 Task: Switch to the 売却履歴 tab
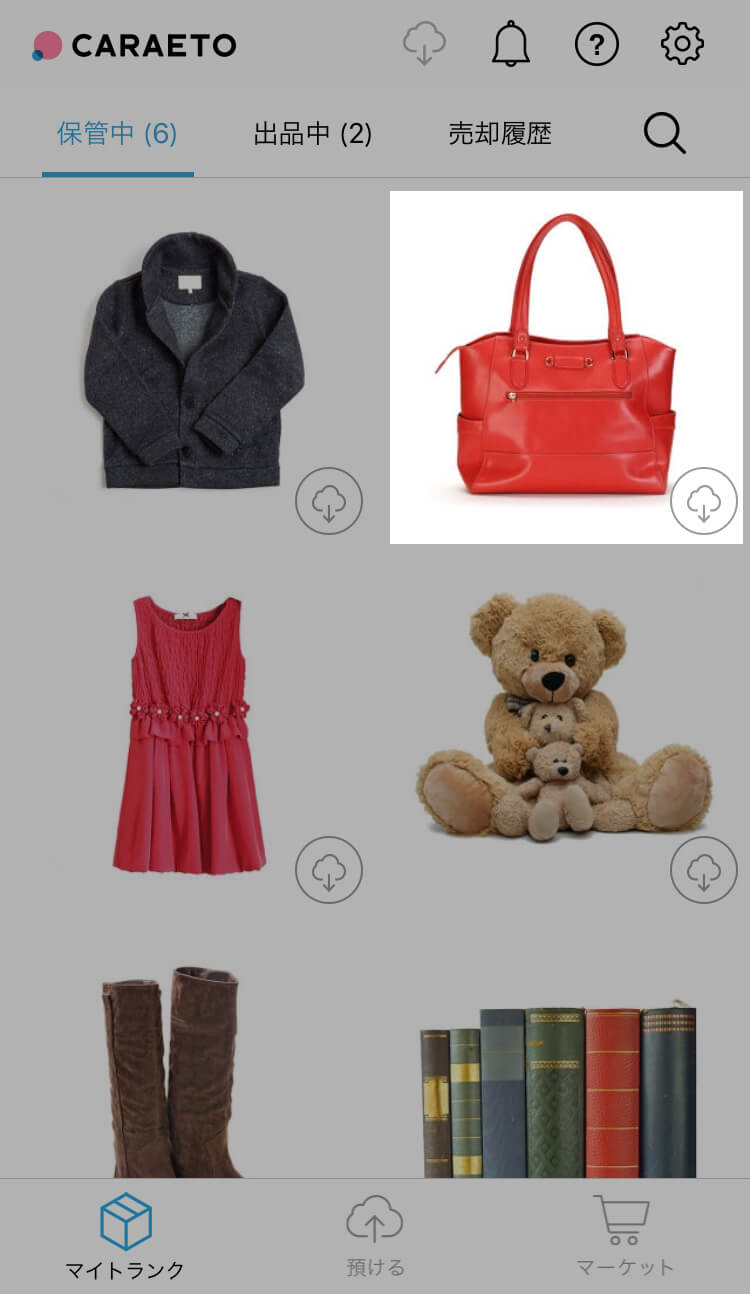[500, 134]
